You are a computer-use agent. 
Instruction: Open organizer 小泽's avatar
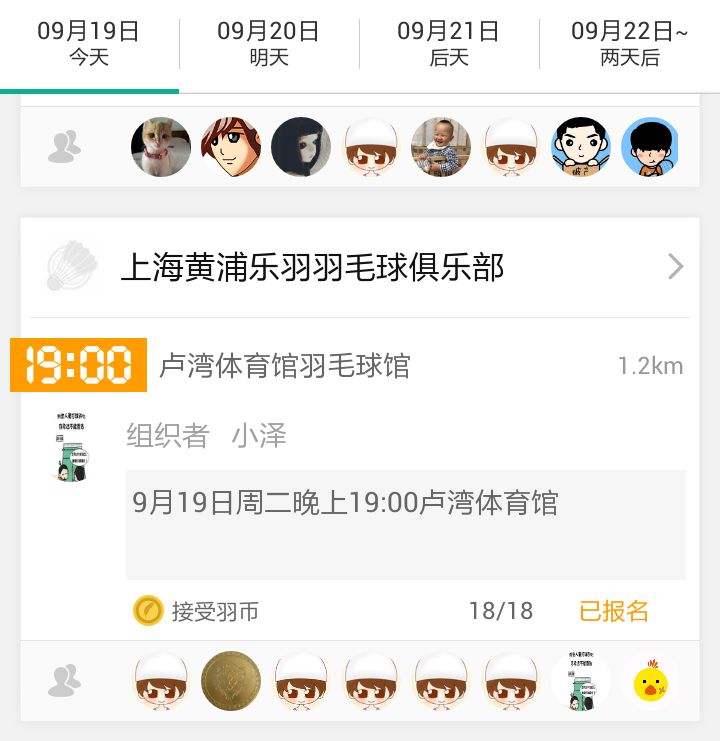(71, 449)
